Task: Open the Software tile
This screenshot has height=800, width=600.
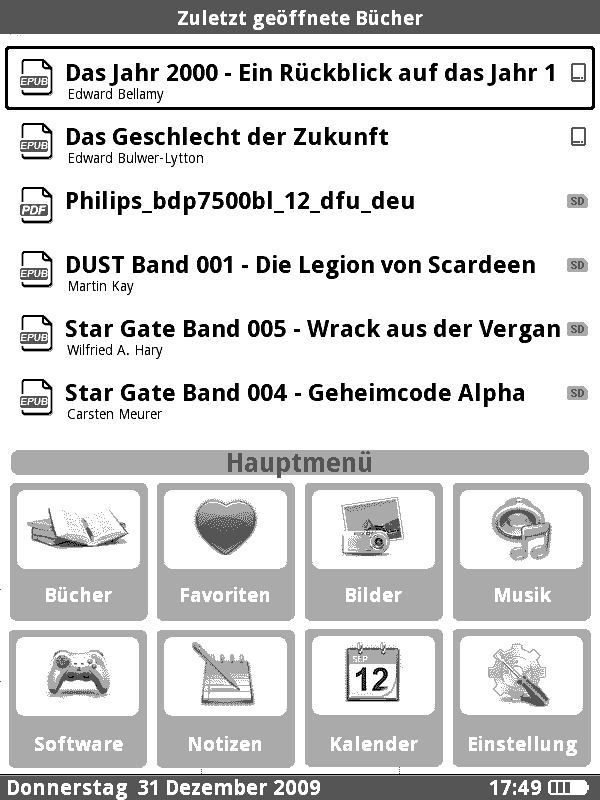Action: (78, 700)
